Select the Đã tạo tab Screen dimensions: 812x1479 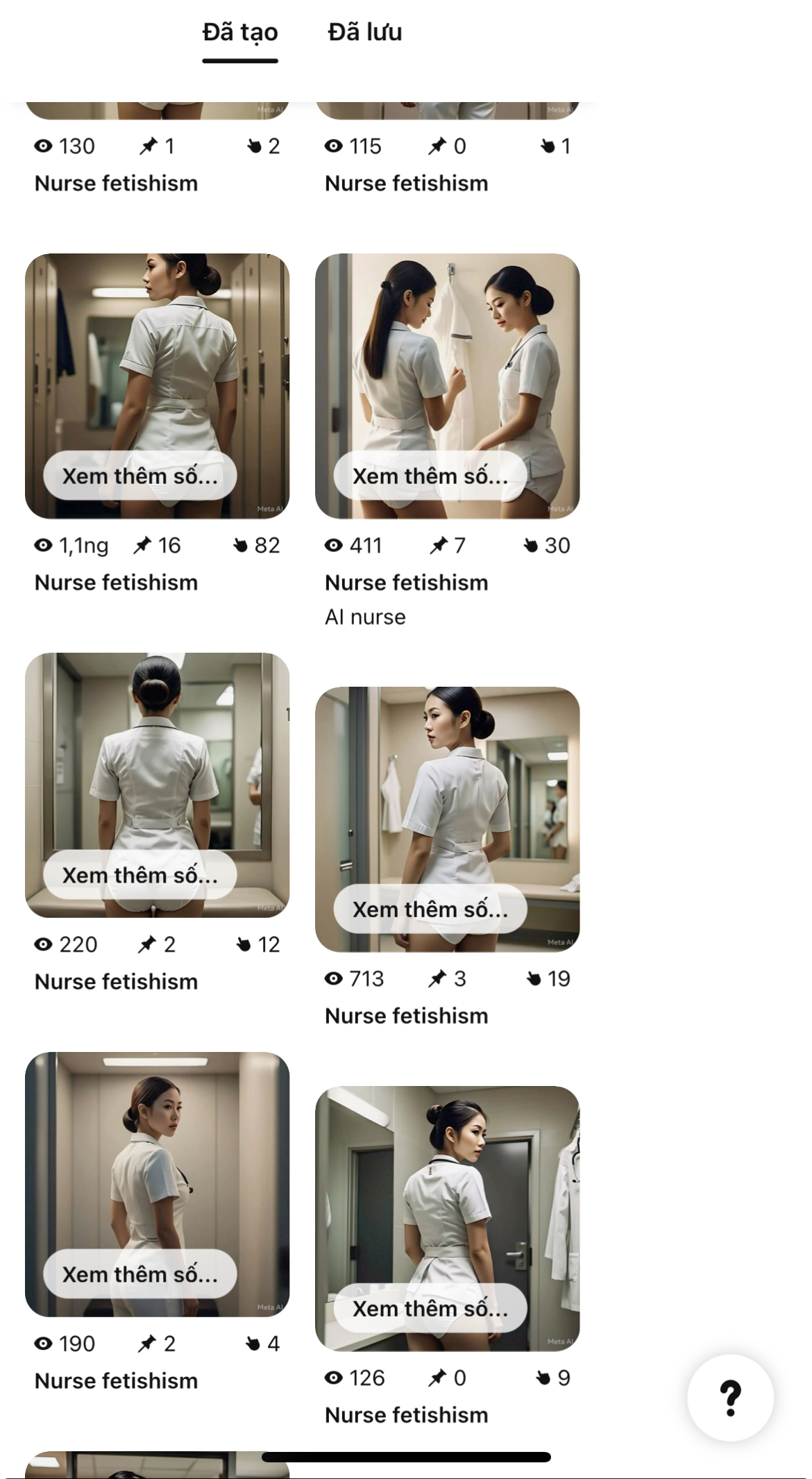tap(240, 32)
